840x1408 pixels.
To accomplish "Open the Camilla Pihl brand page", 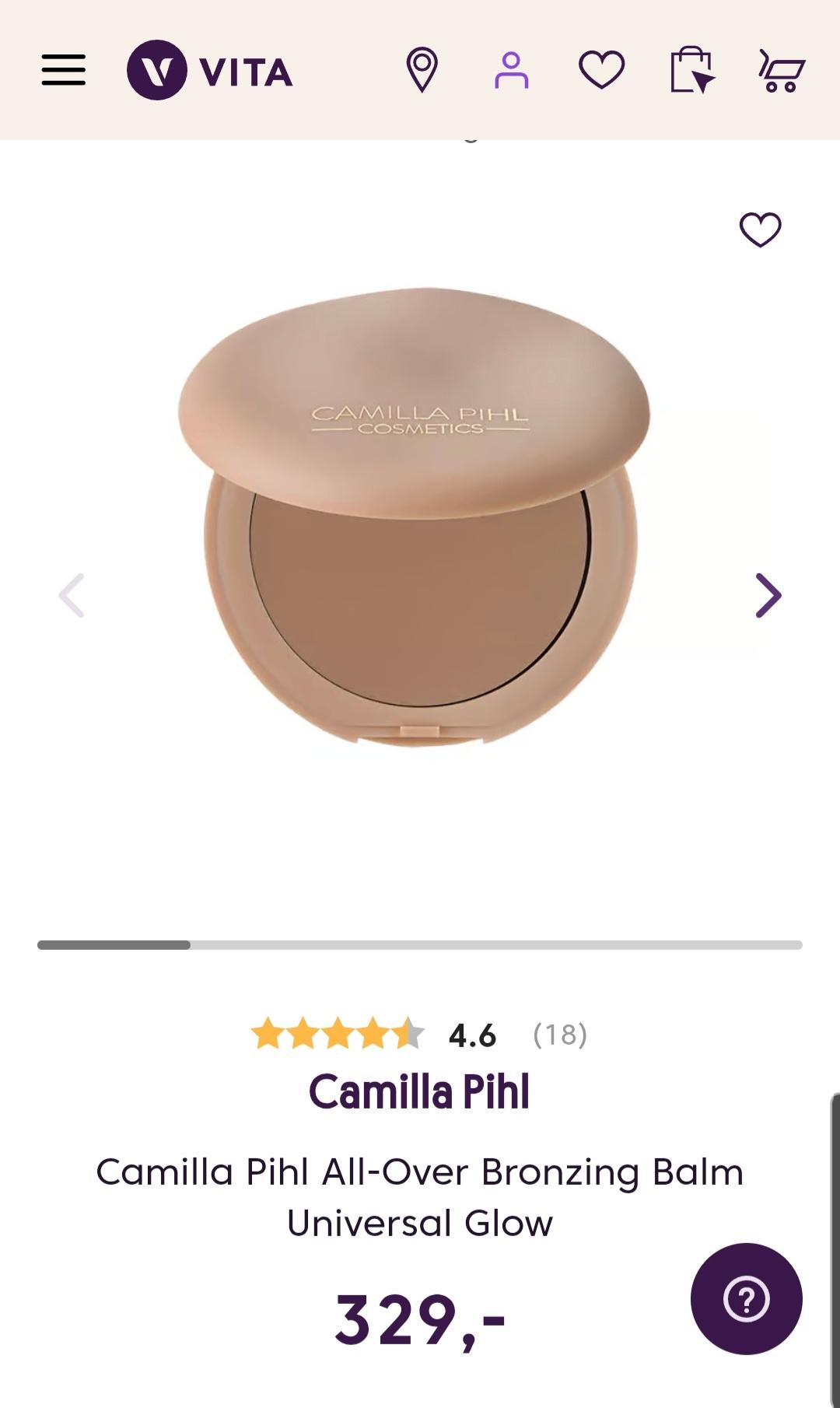I will [x=420, y=1091].
